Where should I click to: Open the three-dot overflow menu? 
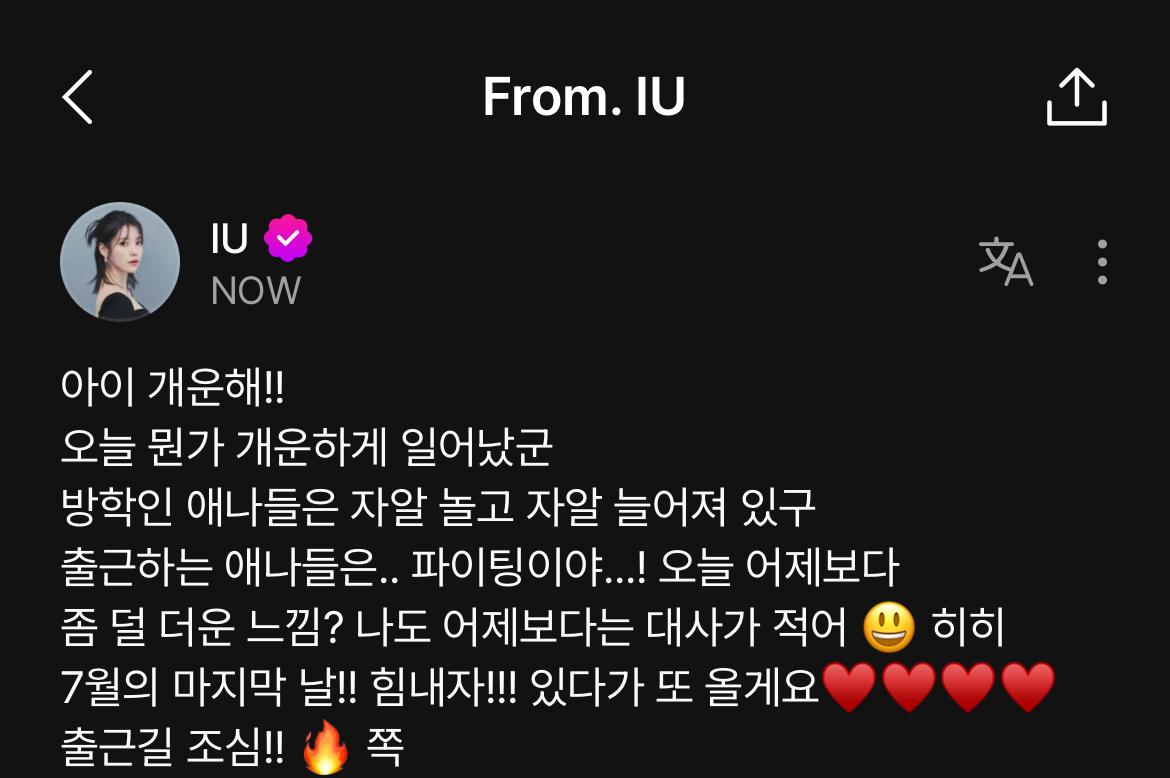point(1101,262)
